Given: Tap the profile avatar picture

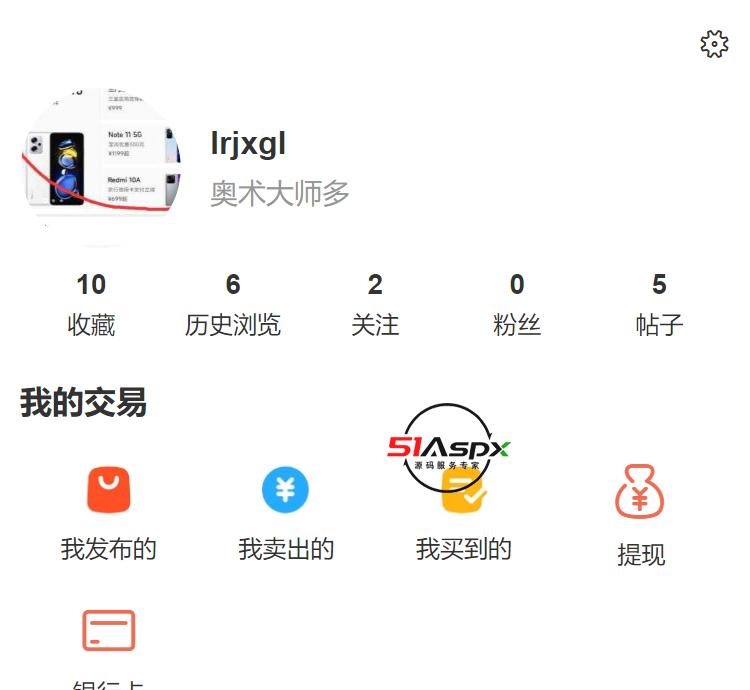Looking at the screenshot, I should click(x=101, y=168).
